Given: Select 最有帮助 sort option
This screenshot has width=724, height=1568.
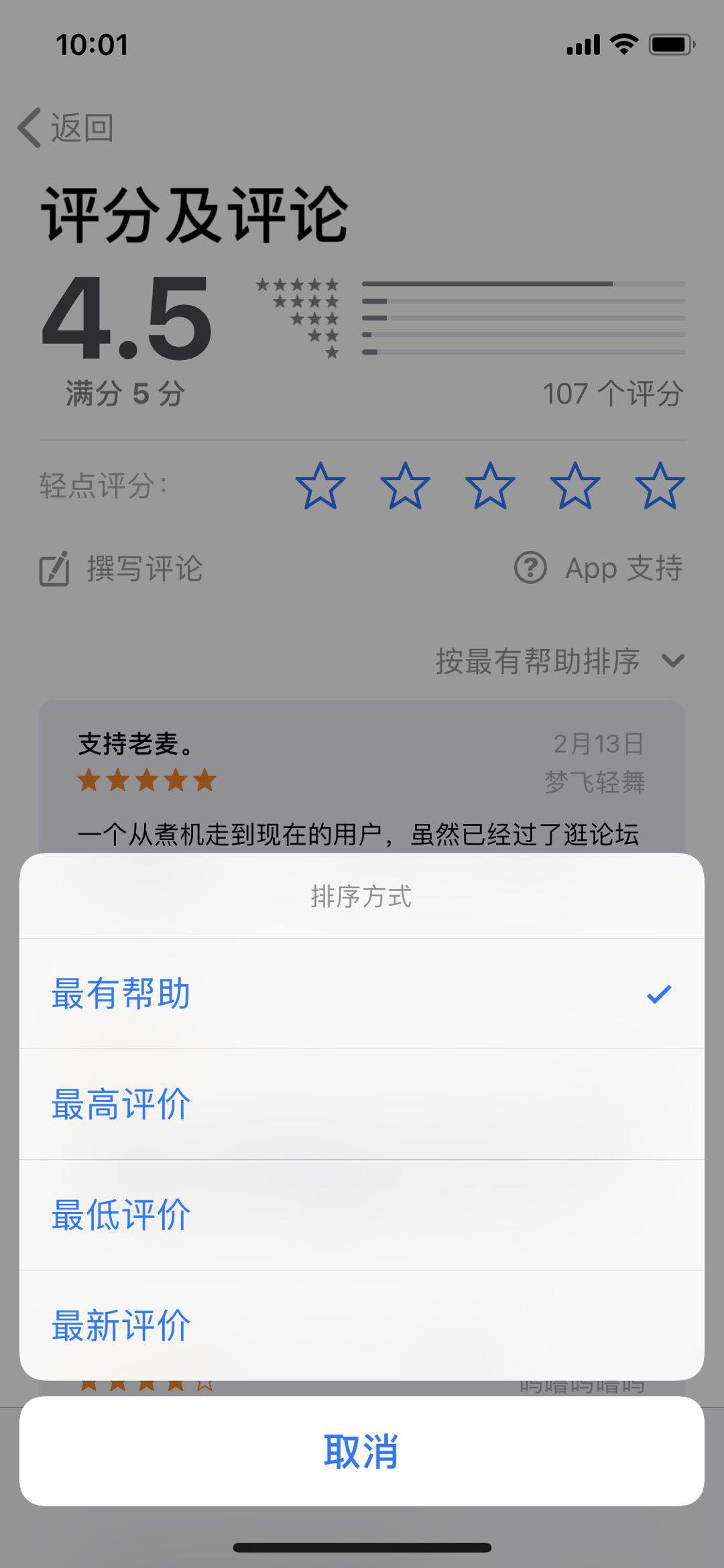Looking at the screenshot, I should click(x=362, y=993).
